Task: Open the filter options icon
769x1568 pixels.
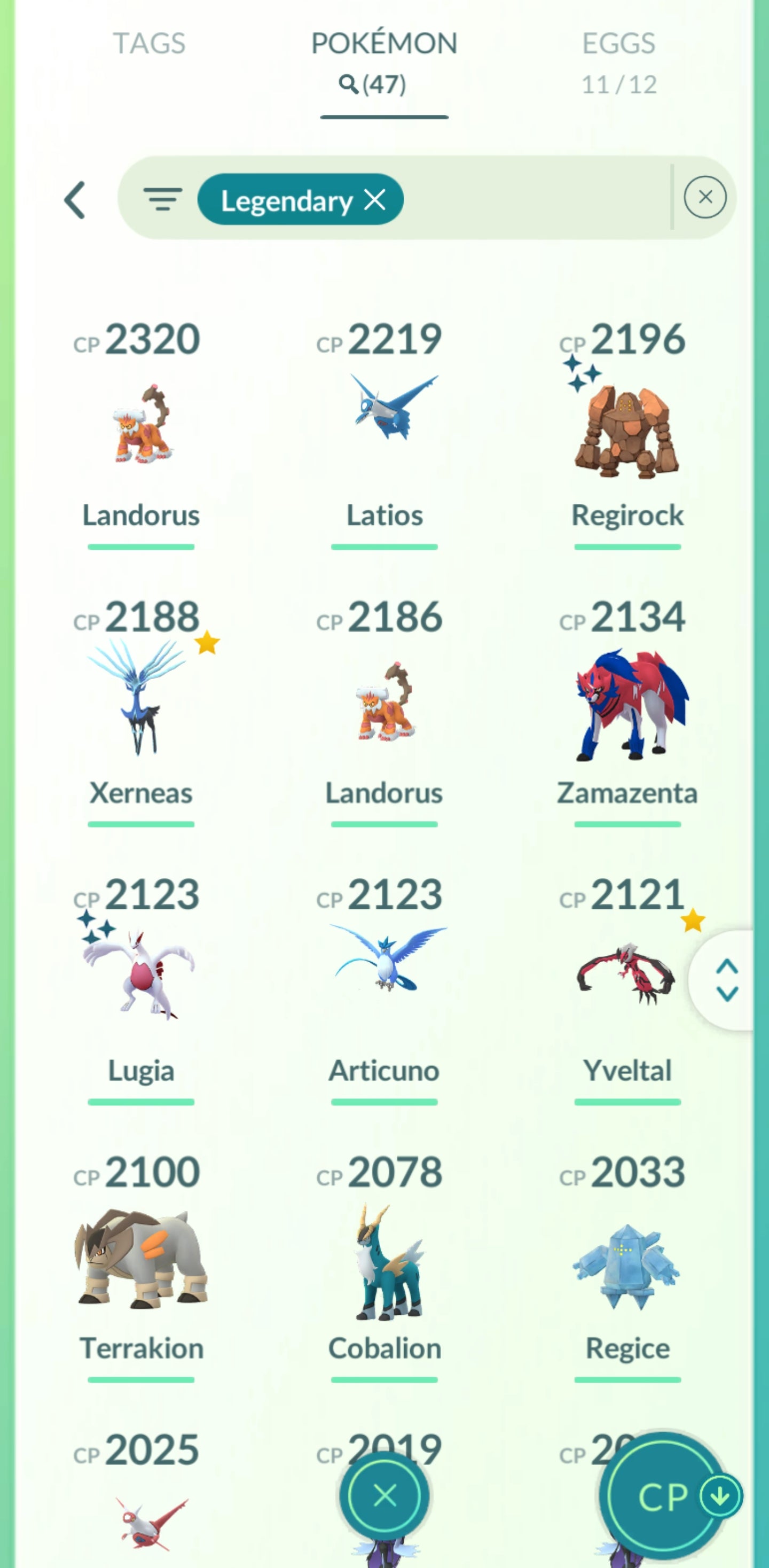Action: click(162, 199)
